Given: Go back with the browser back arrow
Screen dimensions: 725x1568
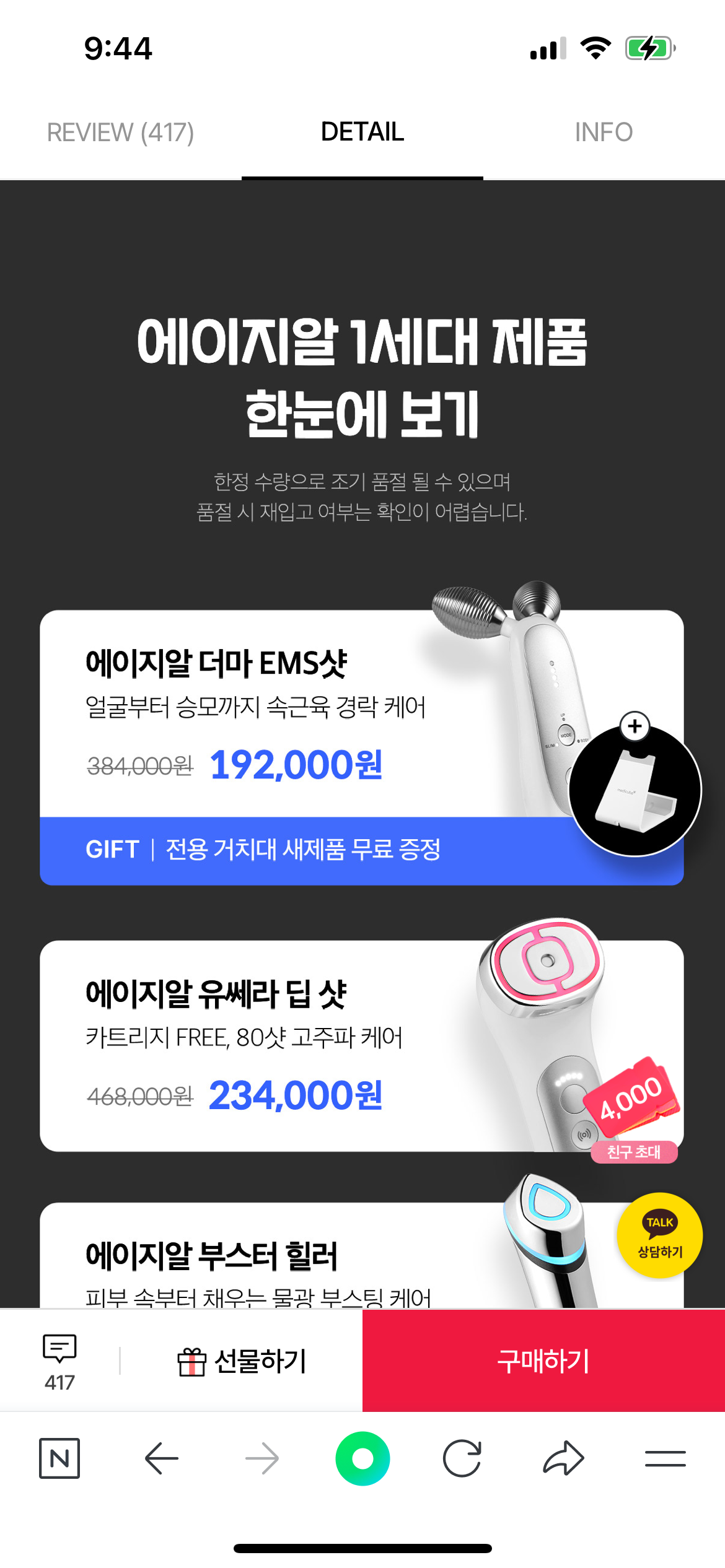Looking at the screenshot, I should coord(161,1458).
